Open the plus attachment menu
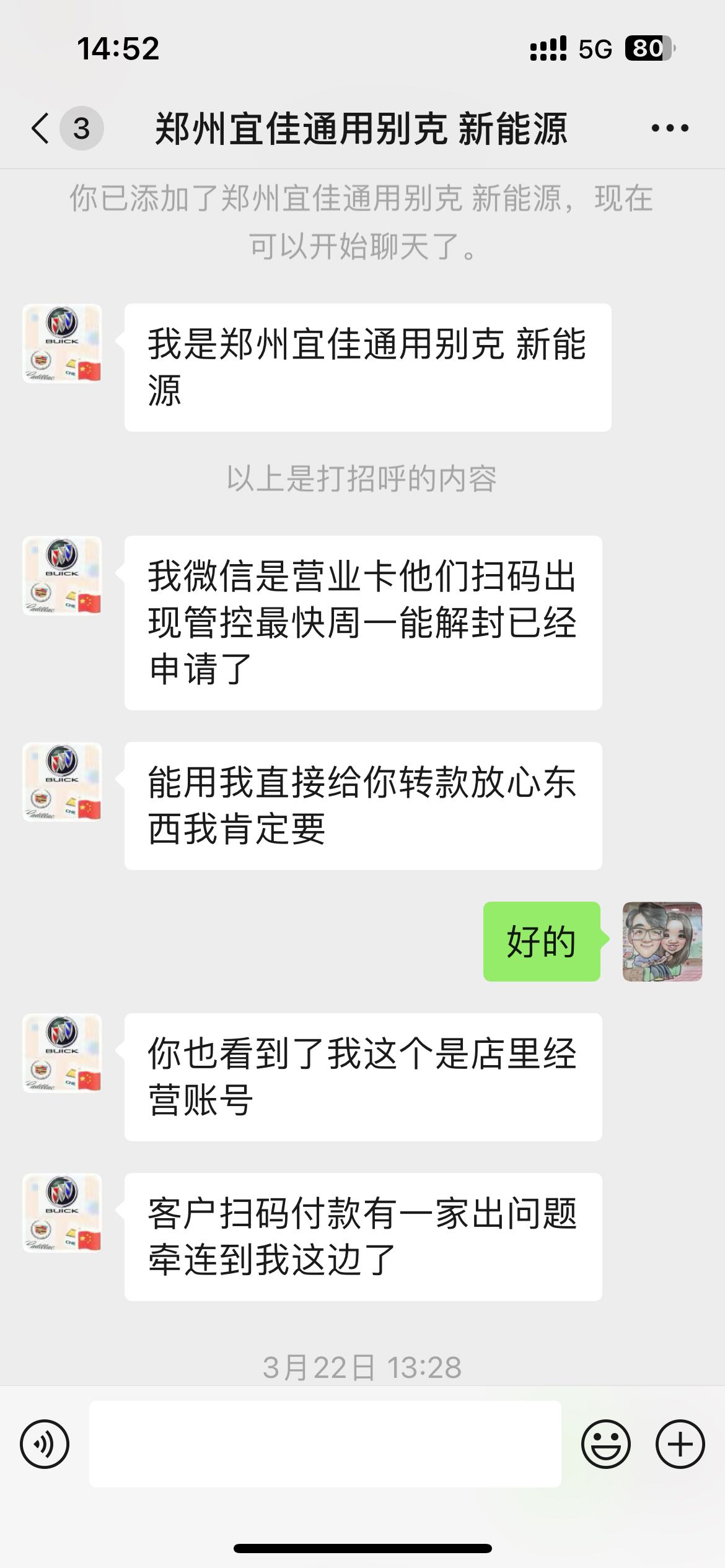The height and width of the screenshot is (1568, 725). point(680,1444)
